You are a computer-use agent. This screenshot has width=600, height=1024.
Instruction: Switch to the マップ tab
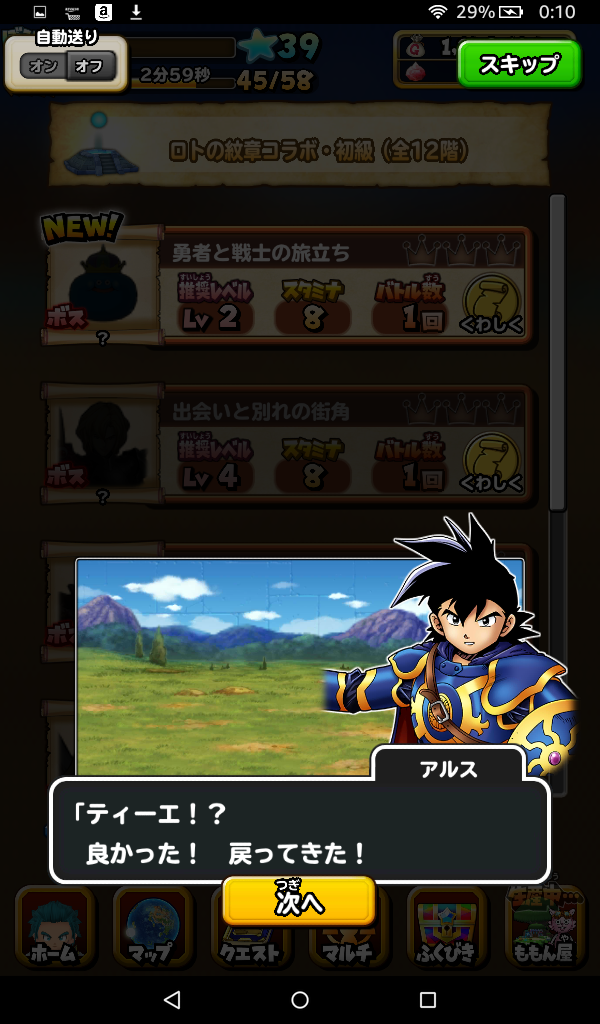(x=152, y=928)
